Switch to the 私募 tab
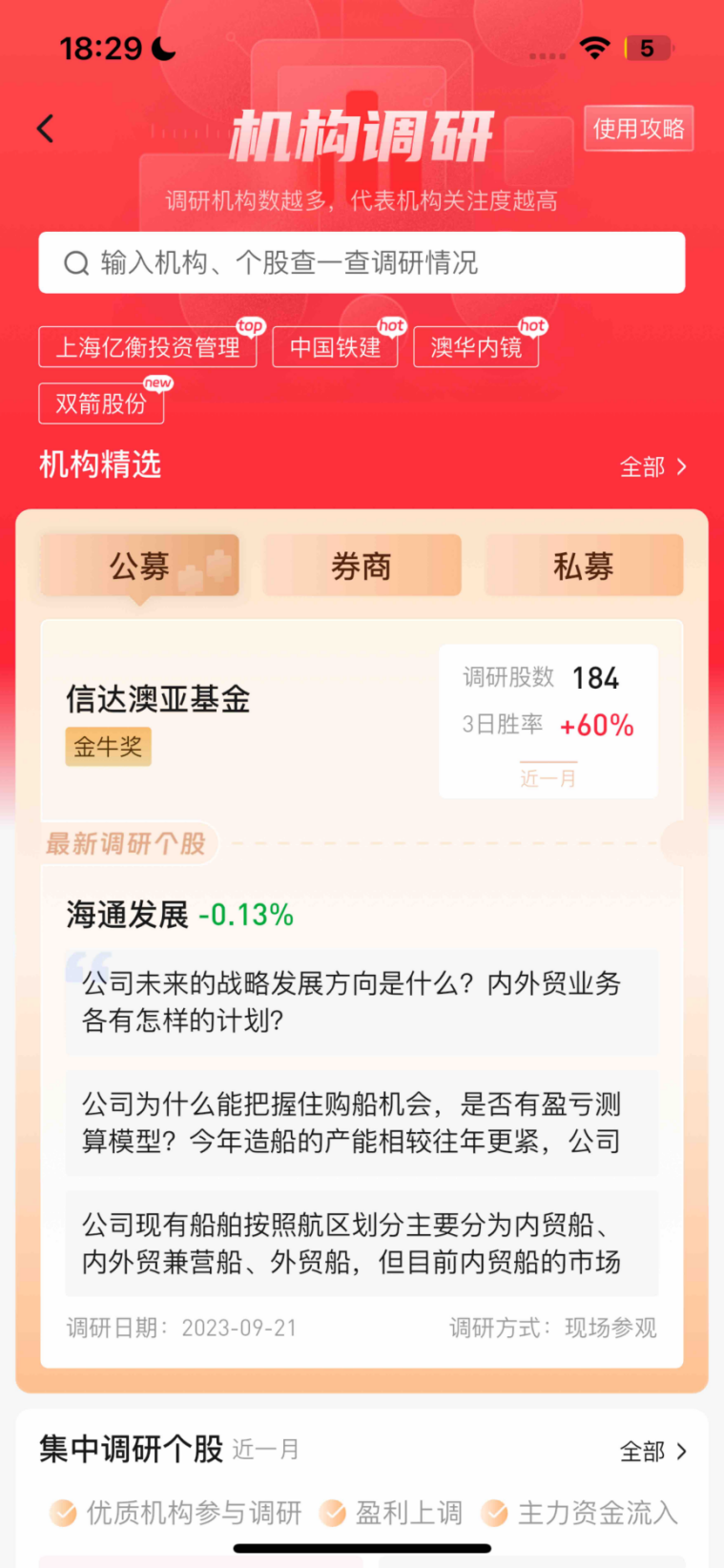Image resolution: width=724 pixels, height=1568 pixels. (x=584, y=566)
